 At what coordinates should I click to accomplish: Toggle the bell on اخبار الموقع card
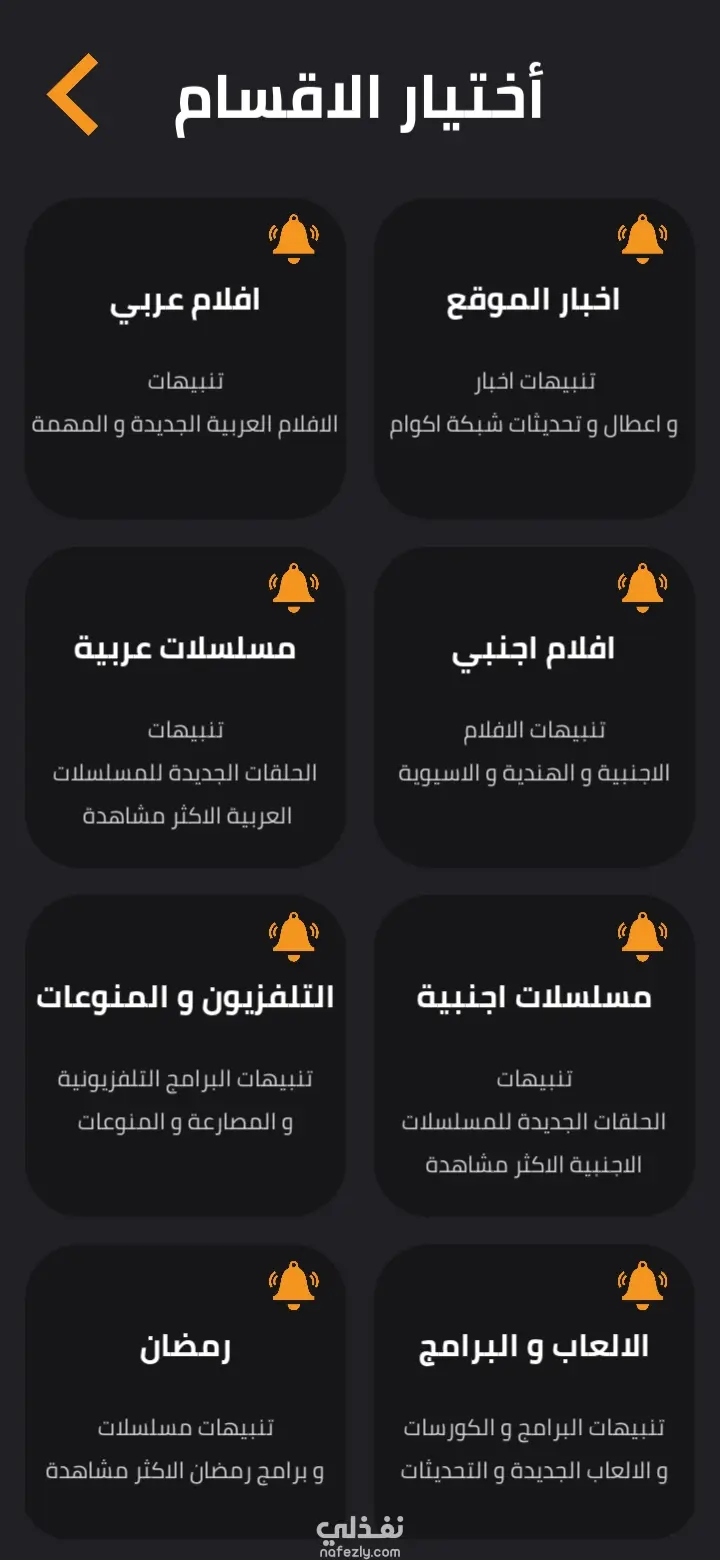coord(642,239)
